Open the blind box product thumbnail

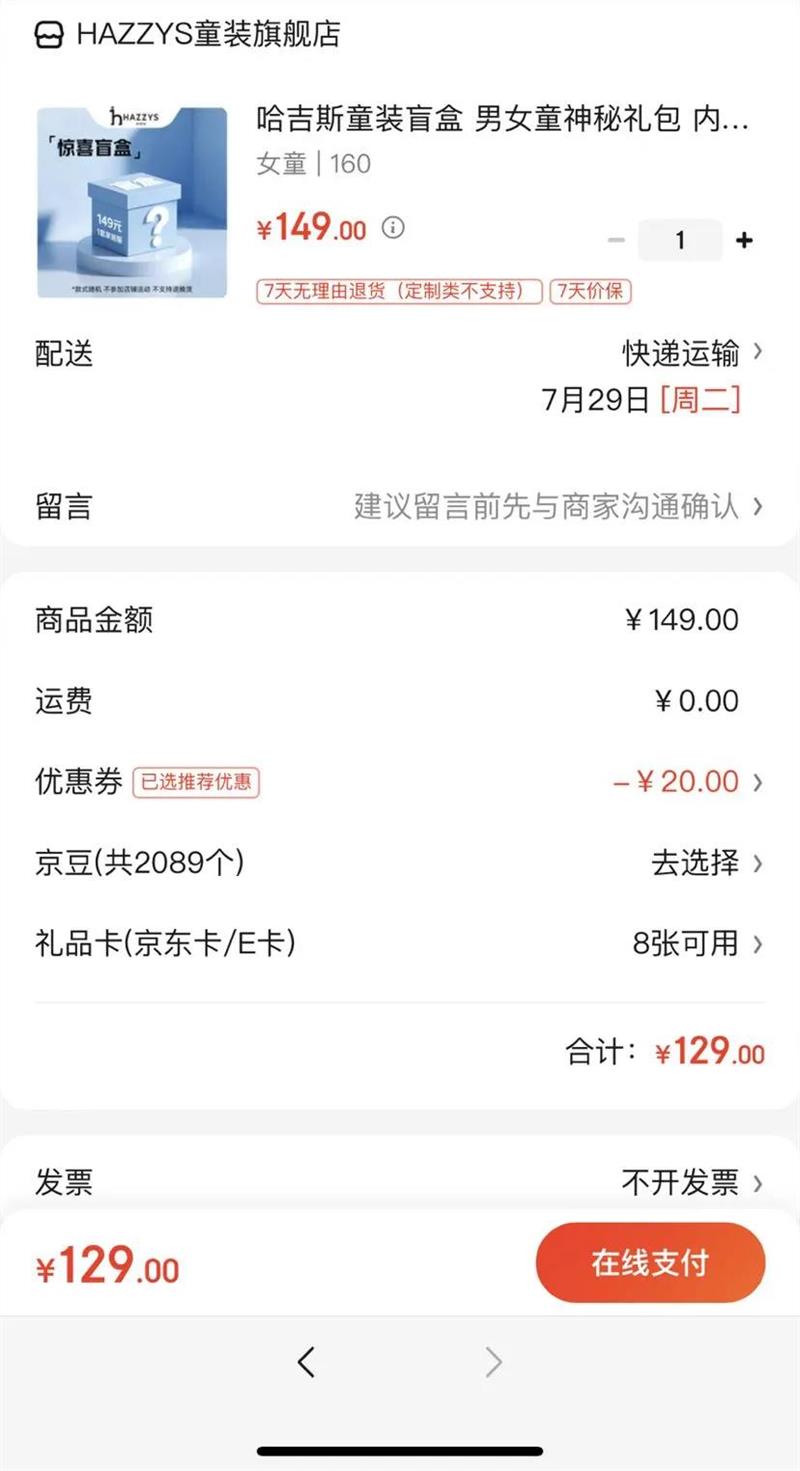[132, 203]
